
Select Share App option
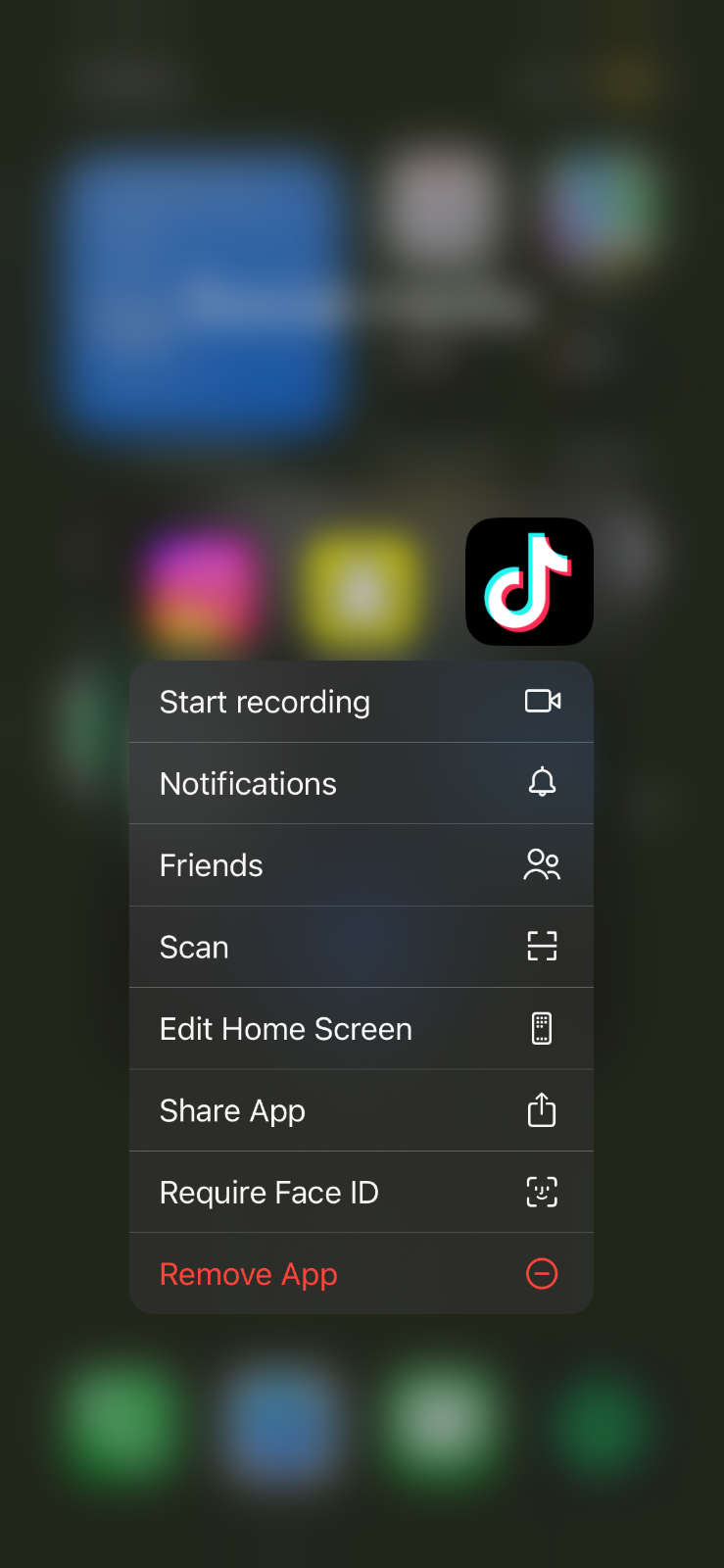361,1110
